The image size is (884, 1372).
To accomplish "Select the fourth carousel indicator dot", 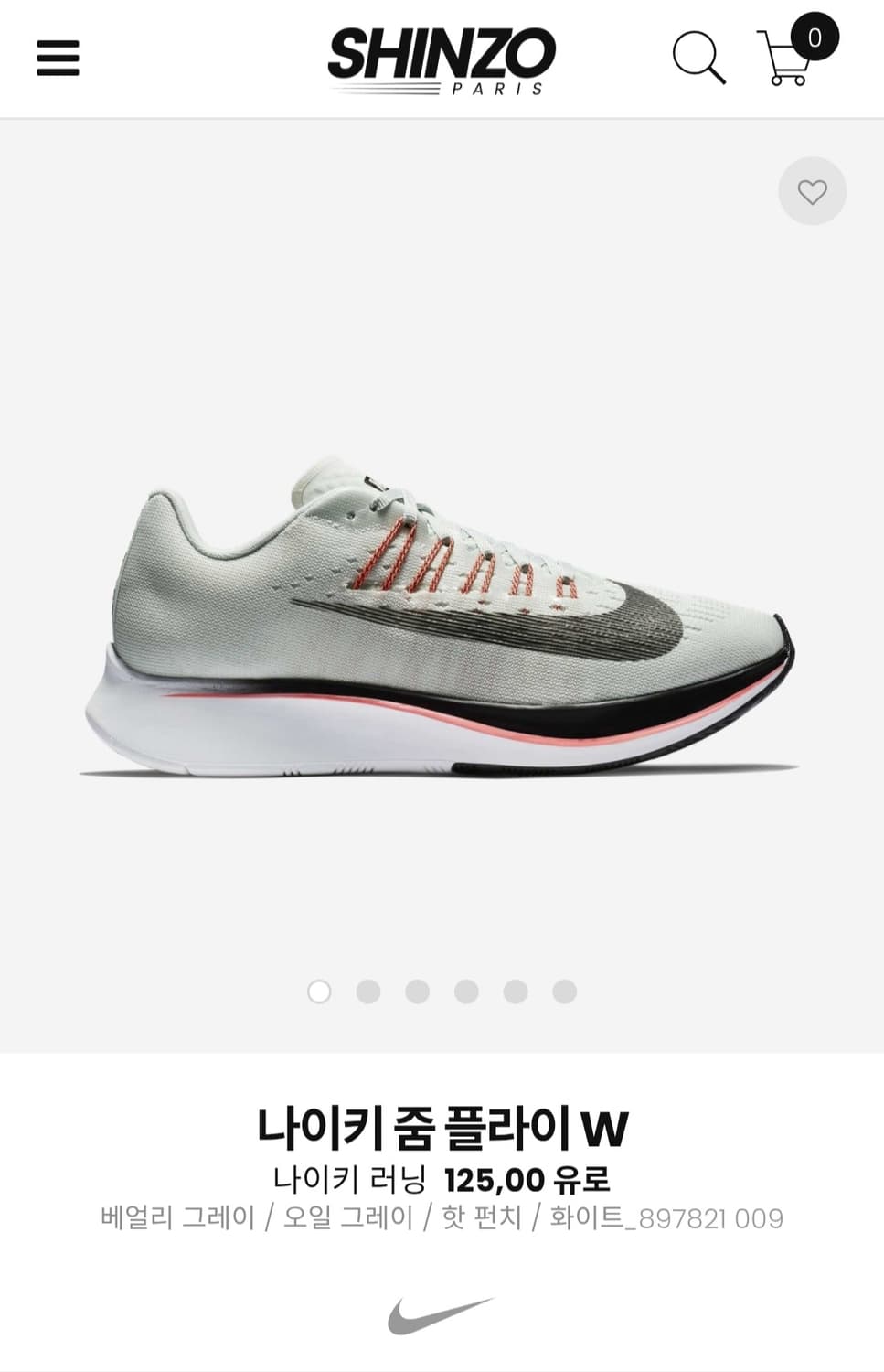I will tap(468, 991).
